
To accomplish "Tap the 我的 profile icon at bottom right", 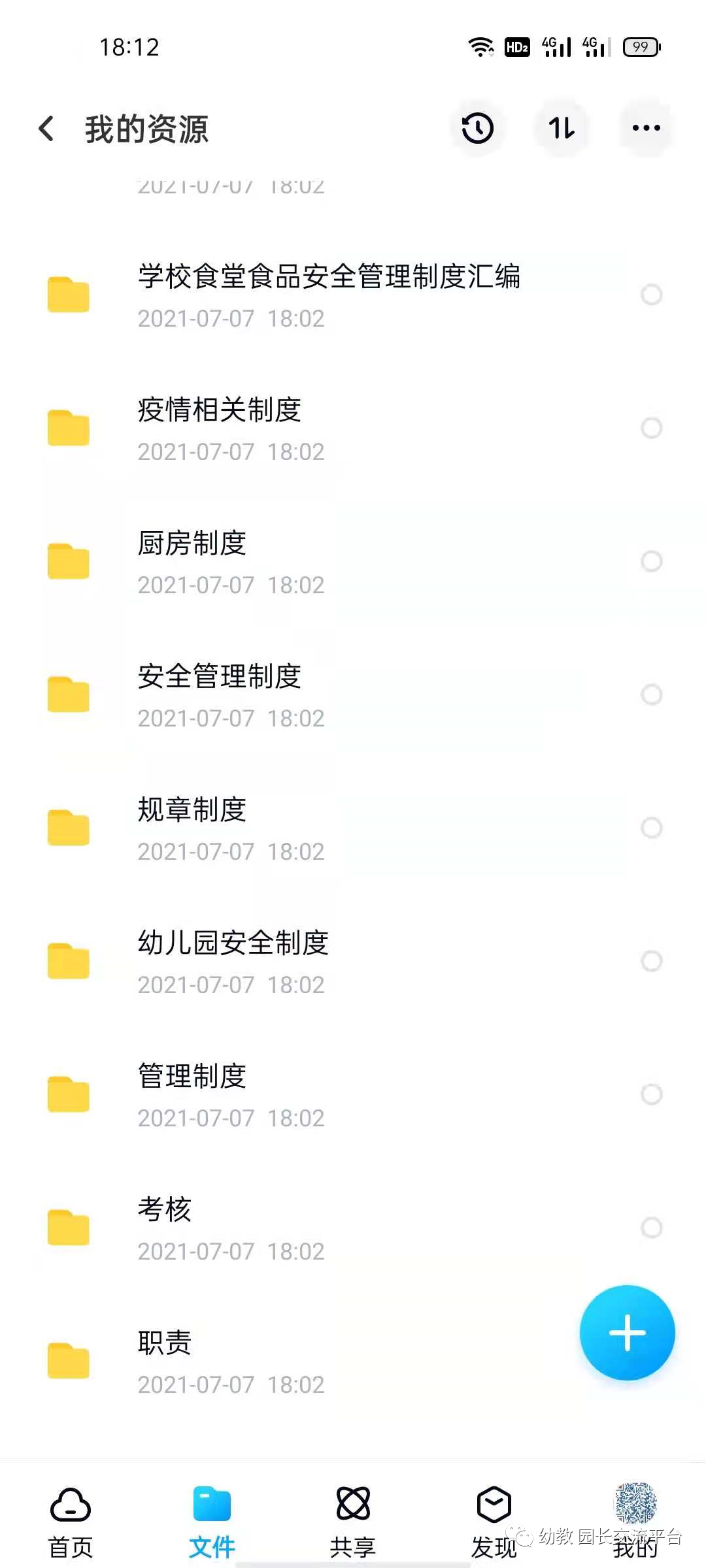I will 636,1511.
